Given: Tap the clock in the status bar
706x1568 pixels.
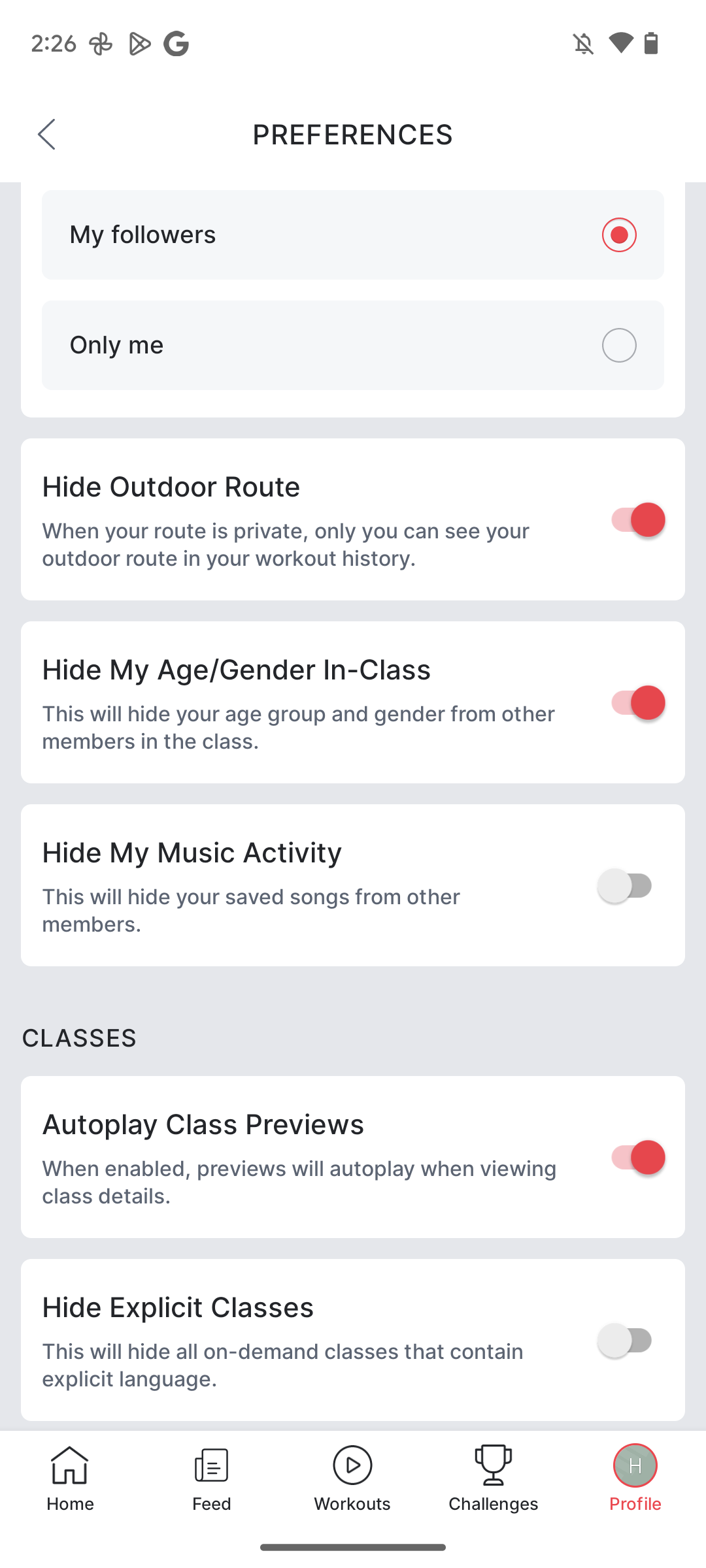Looking at the screenshot, I should click(53, 43).
